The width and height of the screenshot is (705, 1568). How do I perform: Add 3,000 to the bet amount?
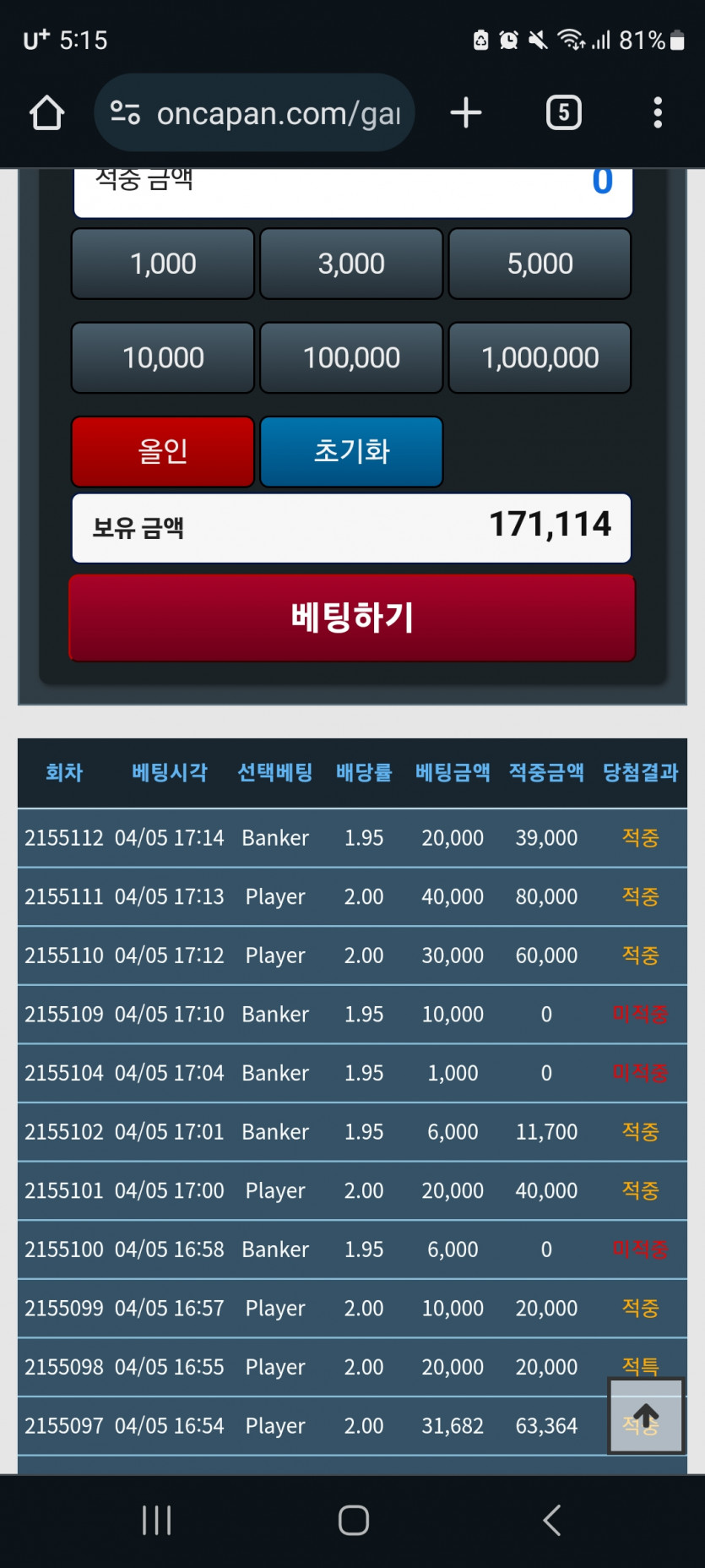coord(351,264)
